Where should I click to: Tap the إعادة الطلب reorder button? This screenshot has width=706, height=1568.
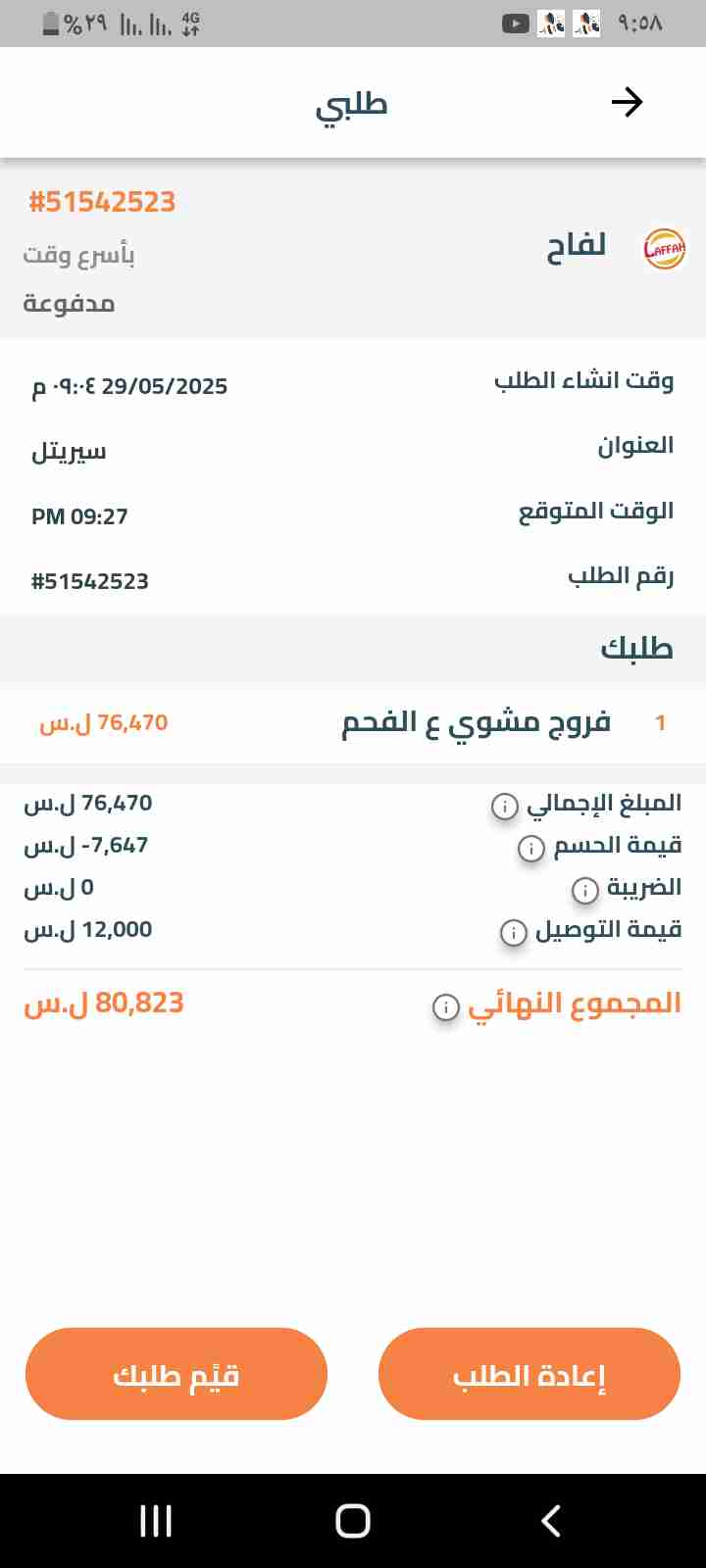coord(529,1374)
